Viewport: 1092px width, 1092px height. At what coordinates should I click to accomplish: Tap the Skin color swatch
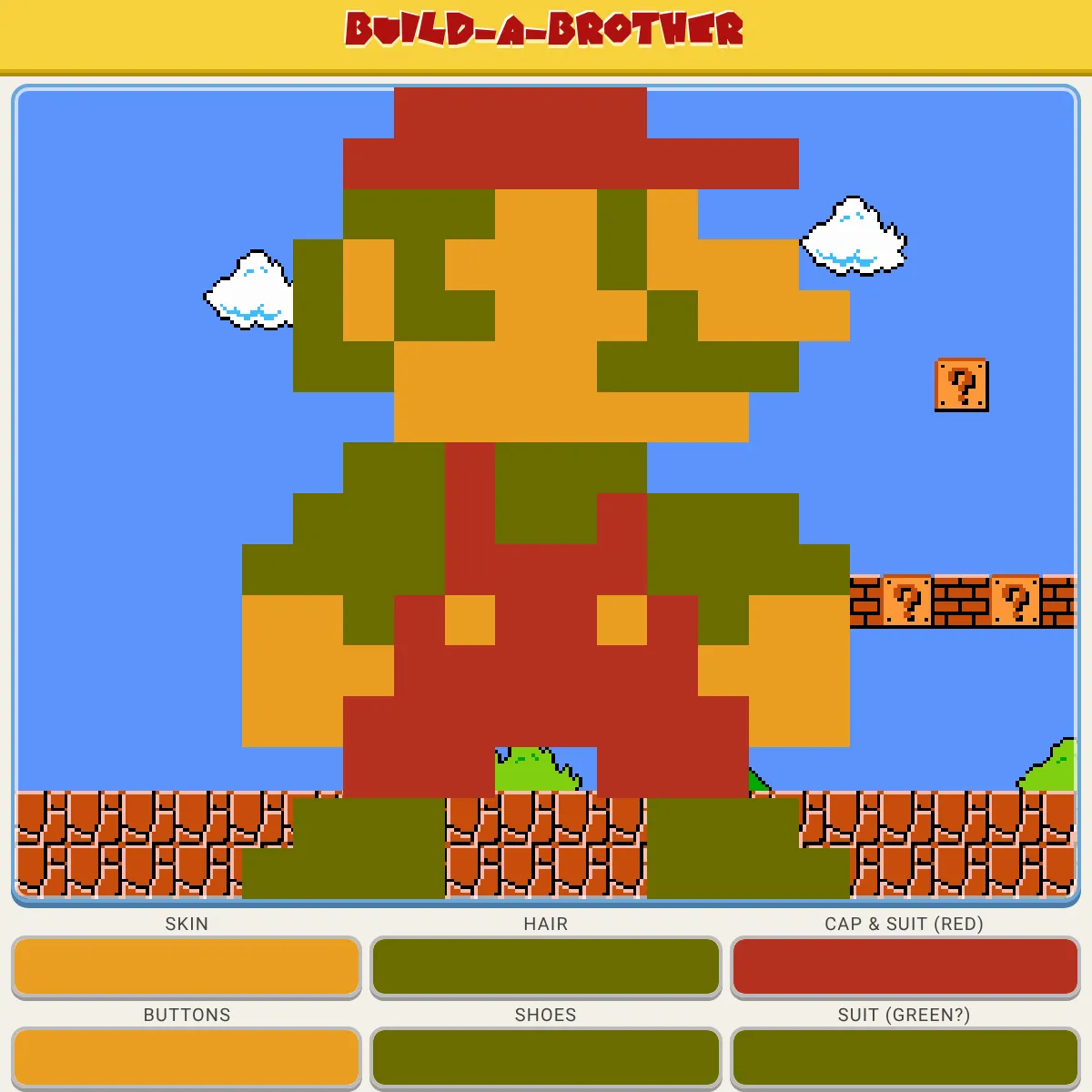pos(187,966)
